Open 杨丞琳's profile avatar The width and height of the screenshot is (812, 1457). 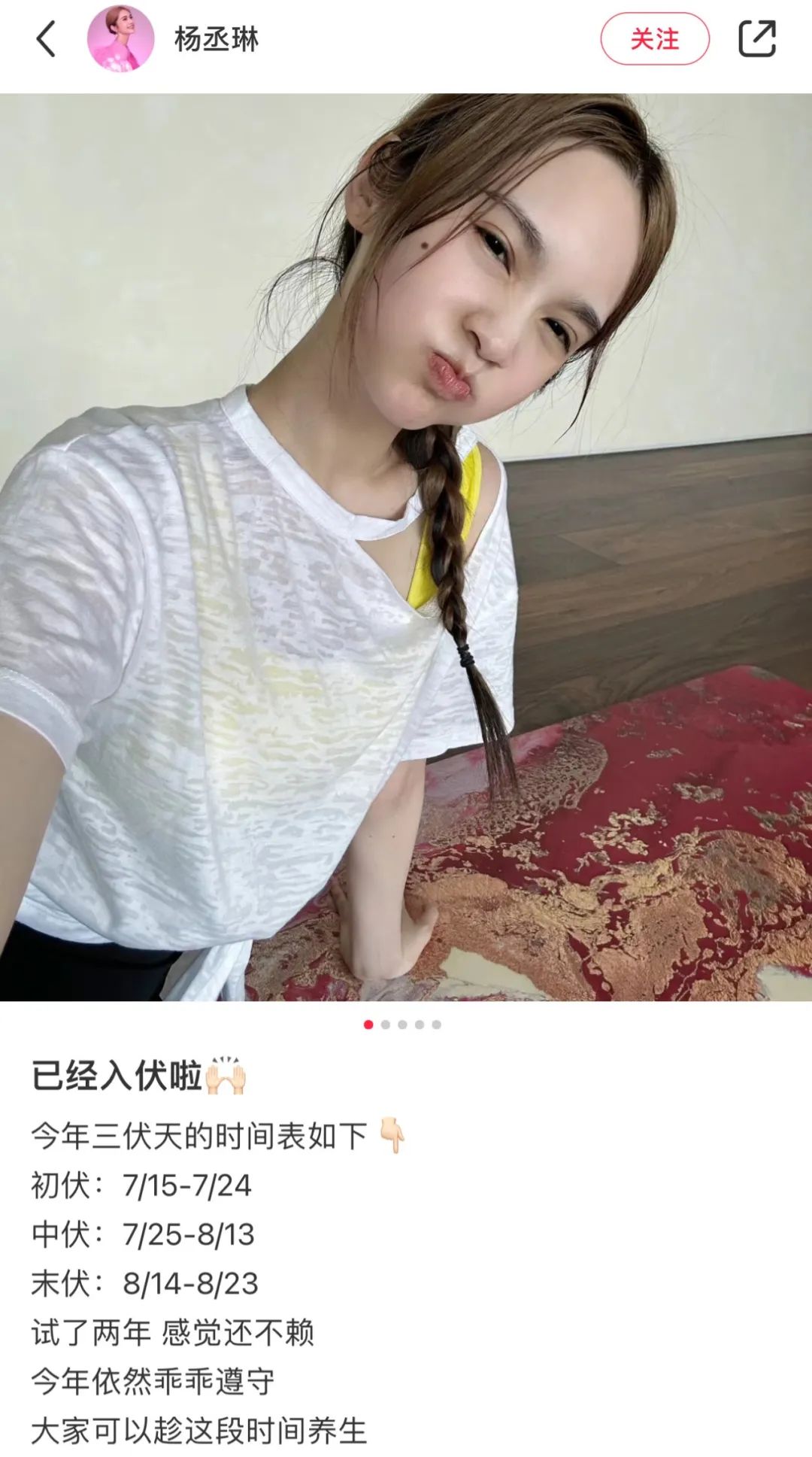click(x=120, y=39)
